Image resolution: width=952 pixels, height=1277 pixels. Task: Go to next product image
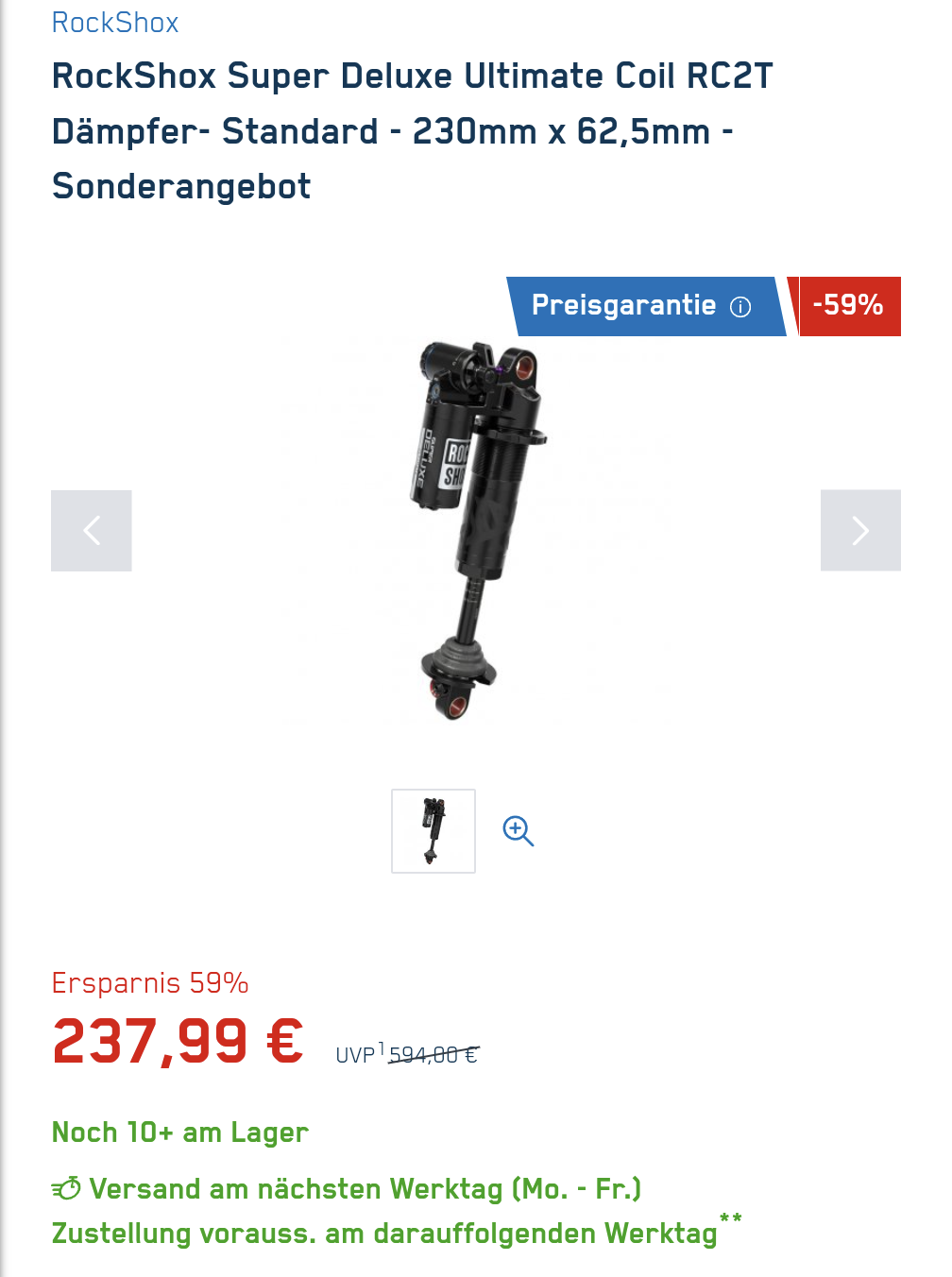coord(859,531)
